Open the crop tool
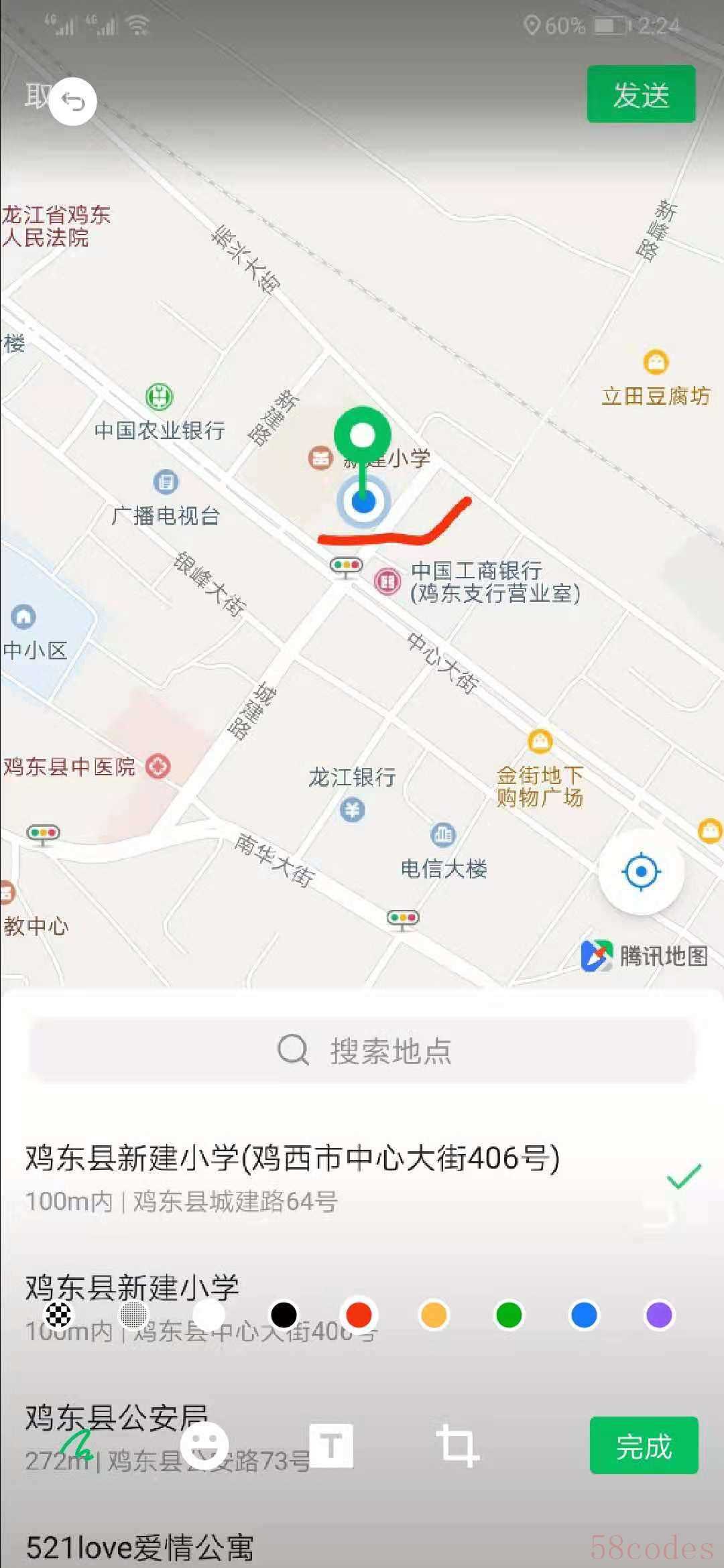724x1568 pixels. click(x=458, y=1446)
